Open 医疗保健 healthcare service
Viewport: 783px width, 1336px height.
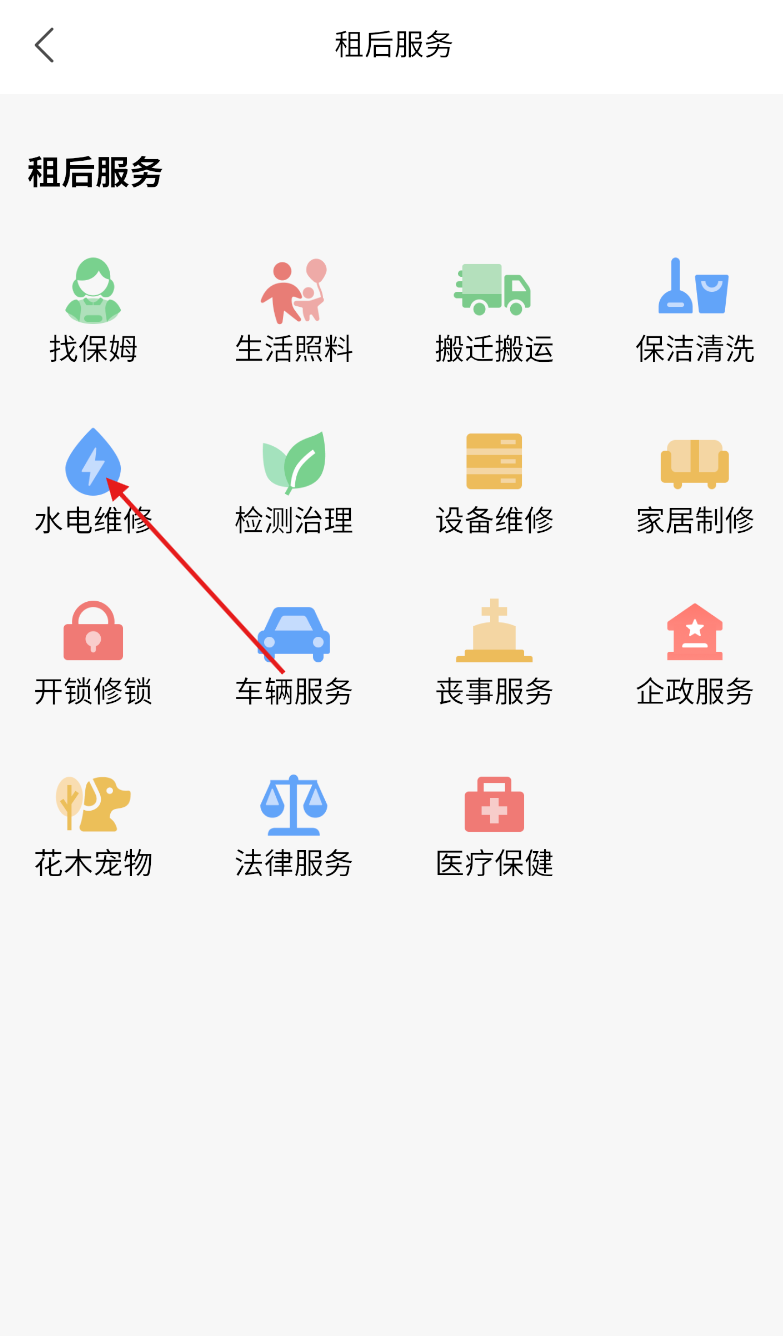point(494,825)
